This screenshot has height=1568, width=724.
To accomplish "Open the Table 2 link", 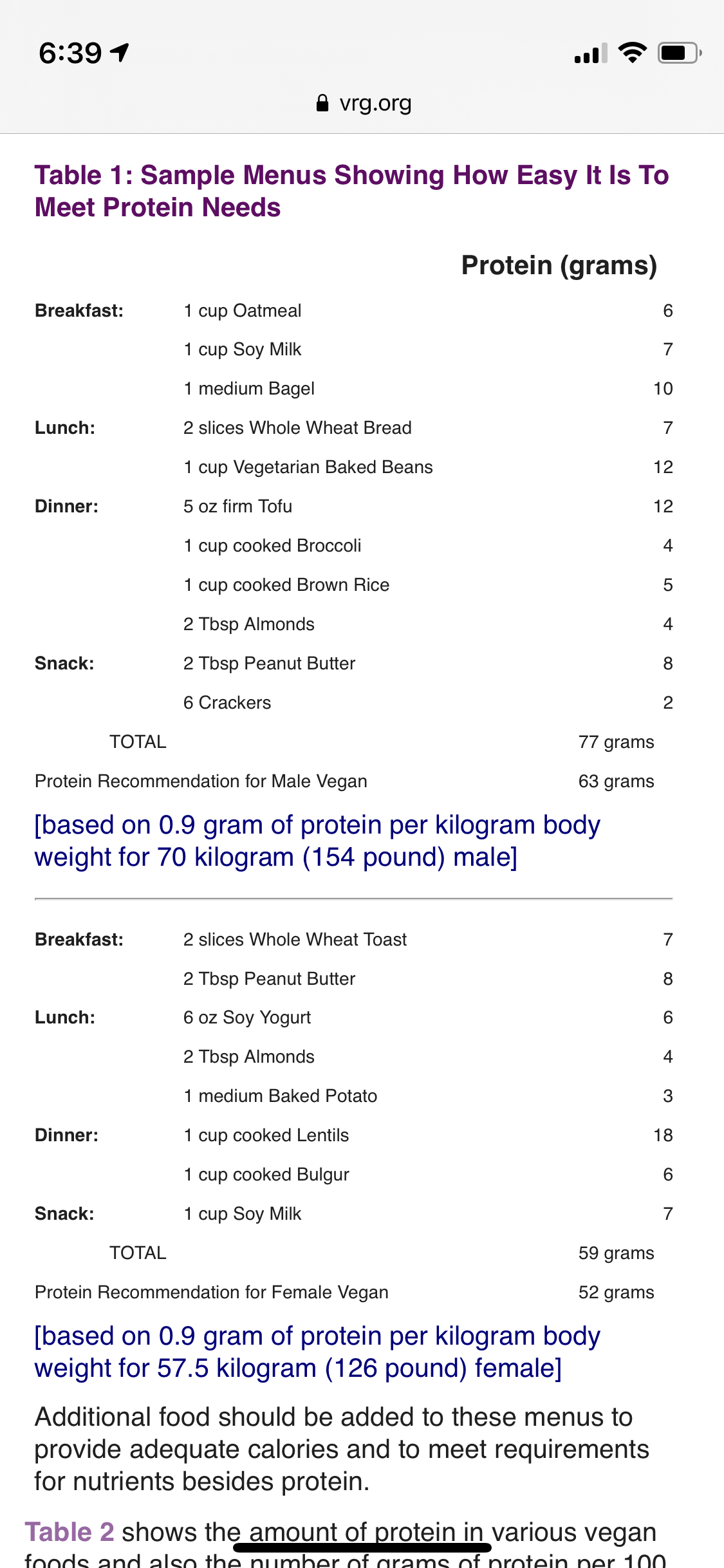I will click(70, 1532).
